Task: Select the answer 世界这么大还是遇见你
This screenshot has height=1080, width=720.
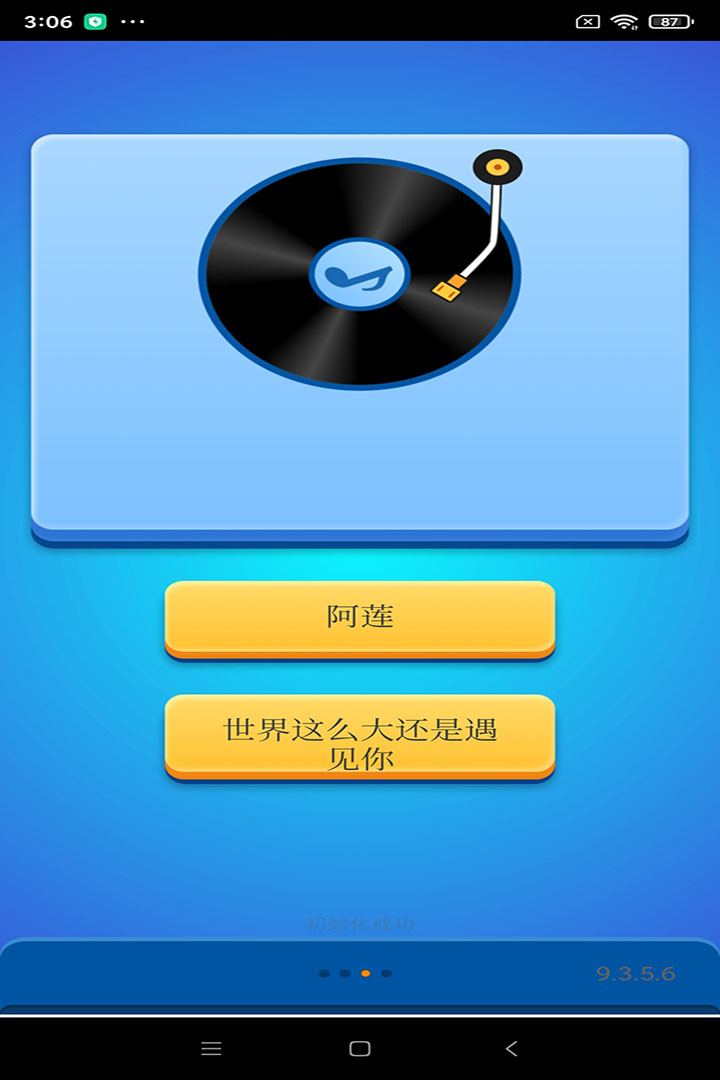Action: (x=360, y=736)
